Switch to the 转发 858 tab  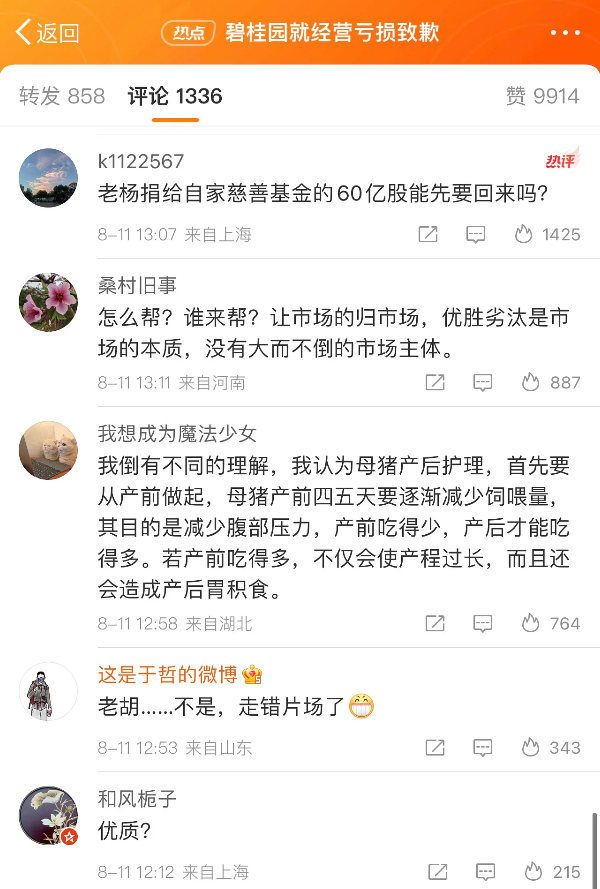point(62,96)
